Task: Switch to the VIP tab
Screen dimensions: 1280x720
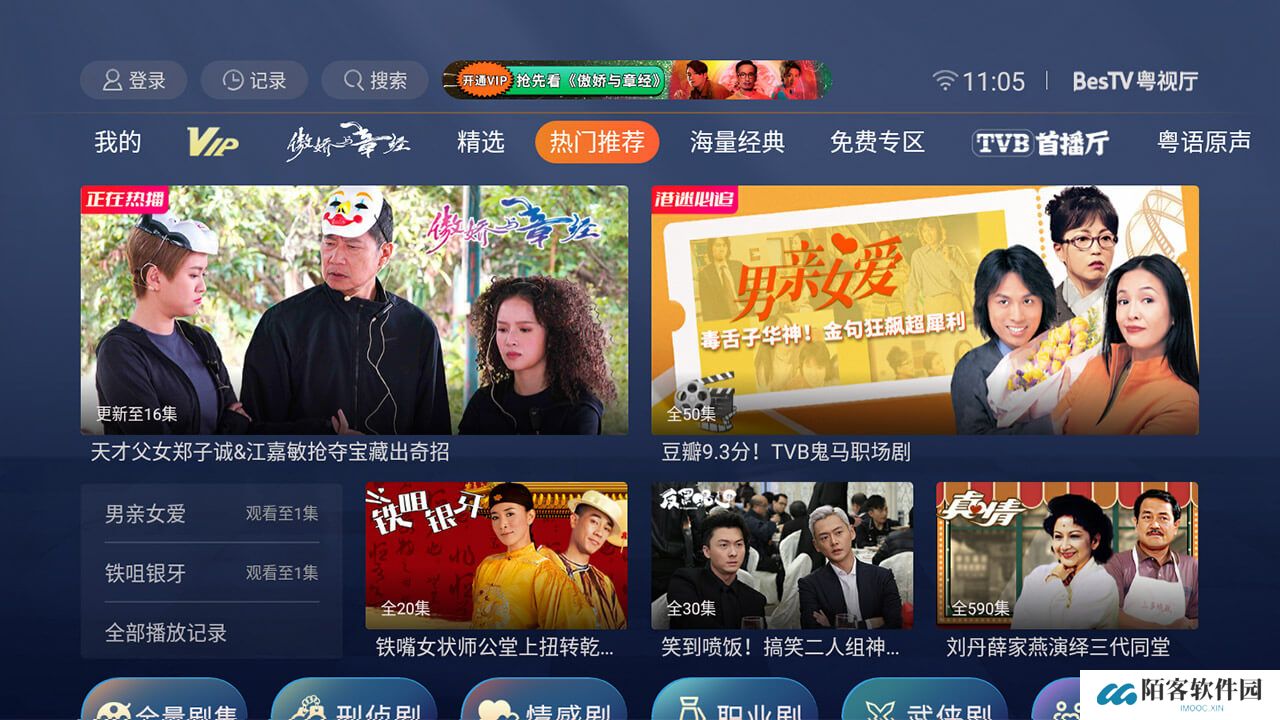Action: 212,142
